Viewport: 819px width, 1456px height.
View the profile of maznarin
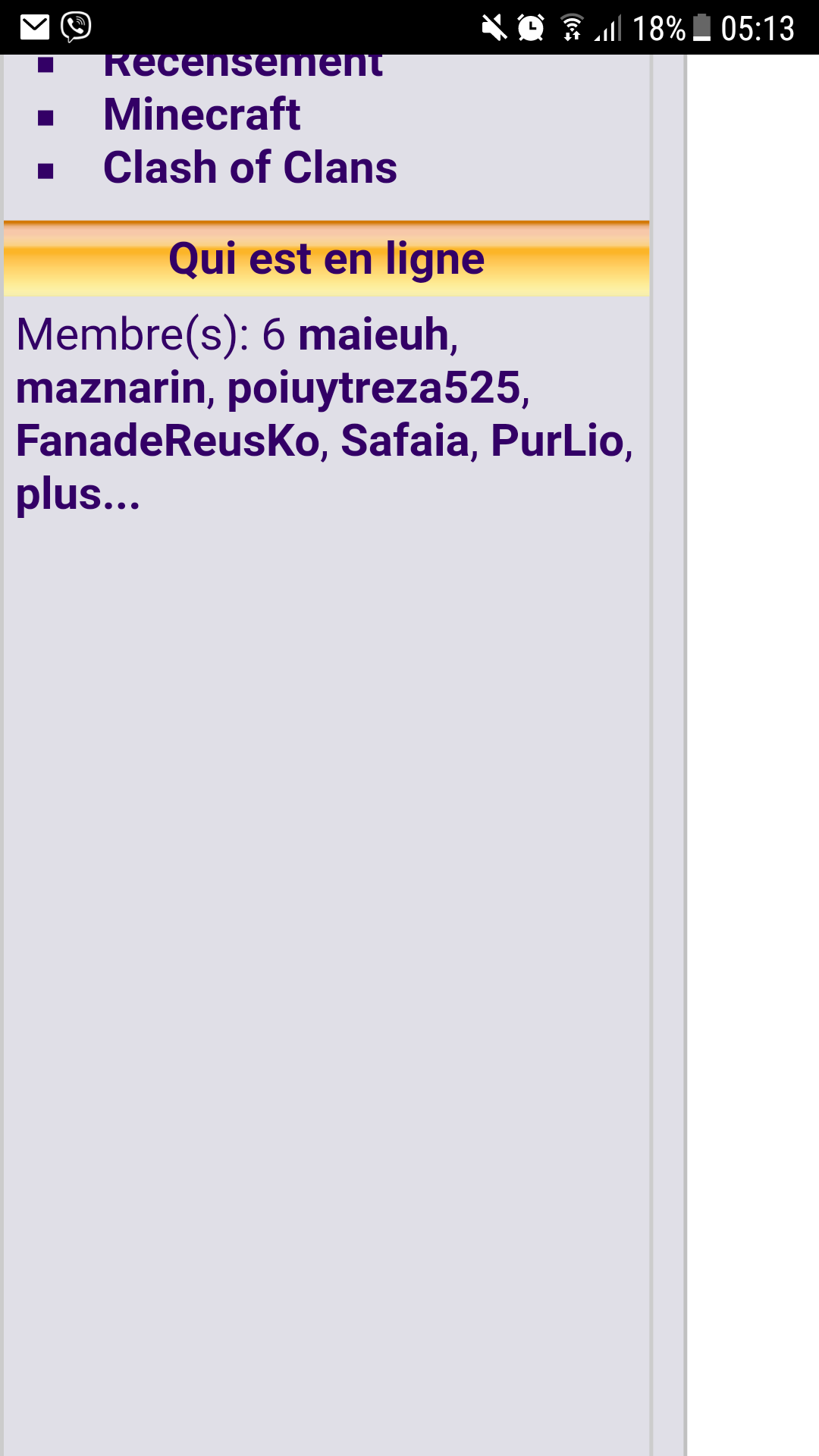pyautogui.click(x=111, y=388)
